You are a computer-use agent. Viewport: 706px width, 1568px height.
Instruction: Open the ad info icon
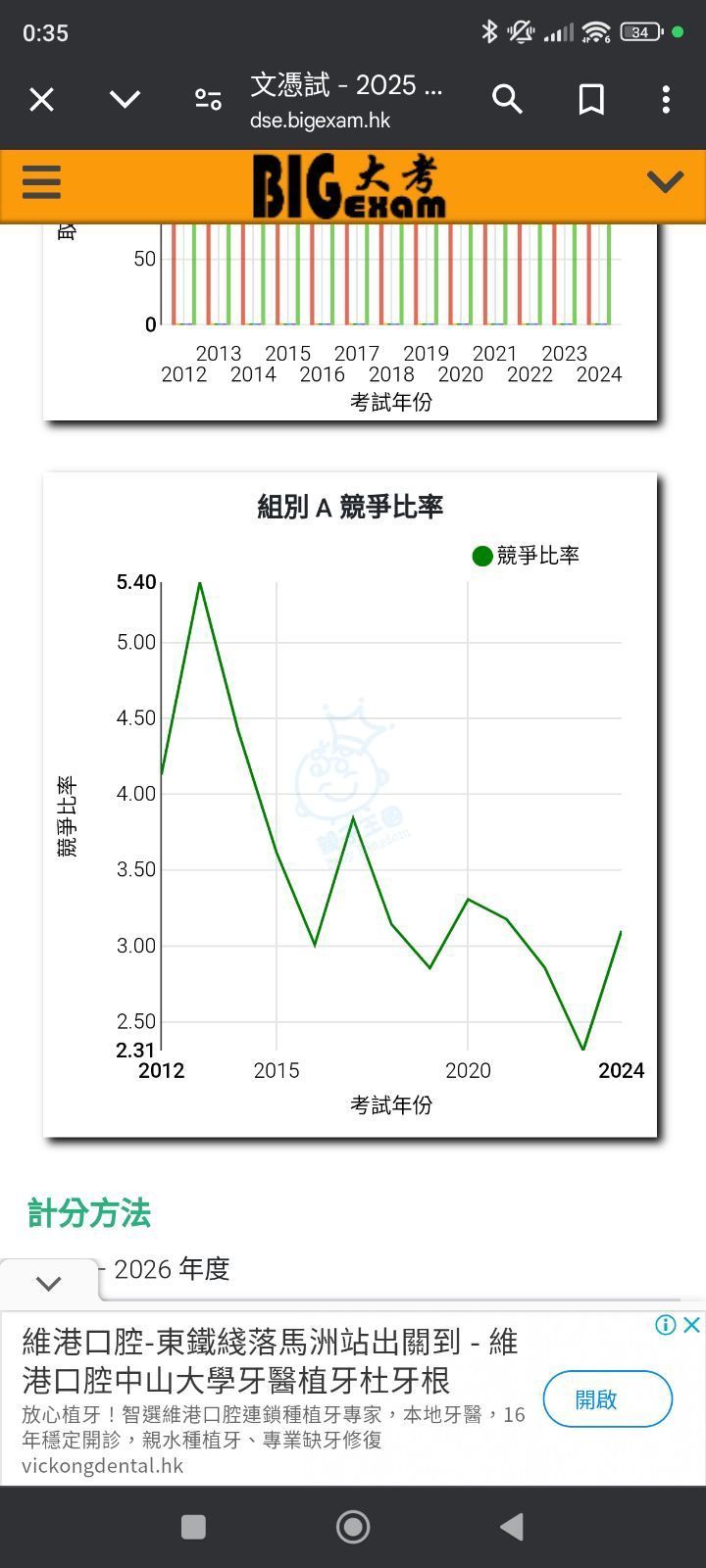point(666,1325)
